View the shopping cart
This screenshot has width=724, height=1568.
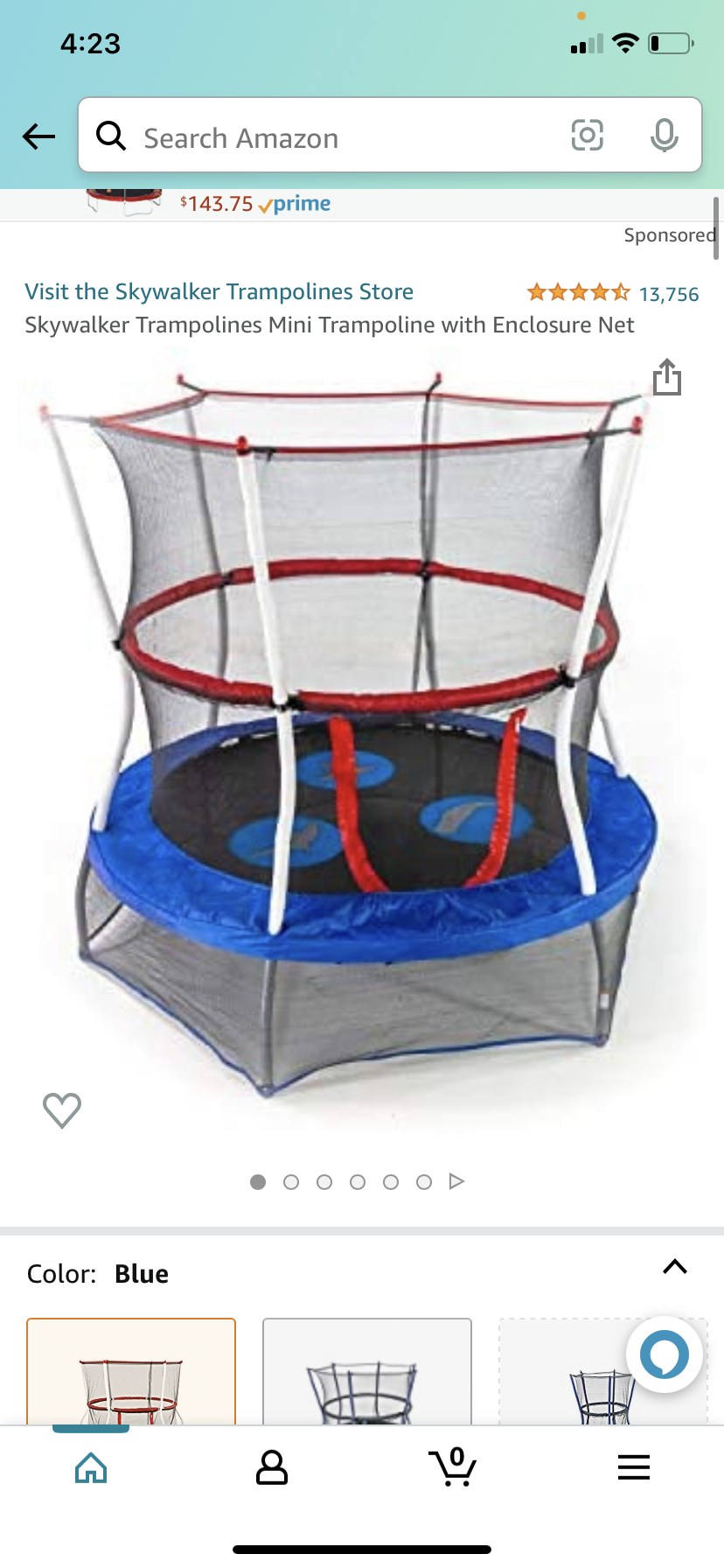(x=452, y=1468)
